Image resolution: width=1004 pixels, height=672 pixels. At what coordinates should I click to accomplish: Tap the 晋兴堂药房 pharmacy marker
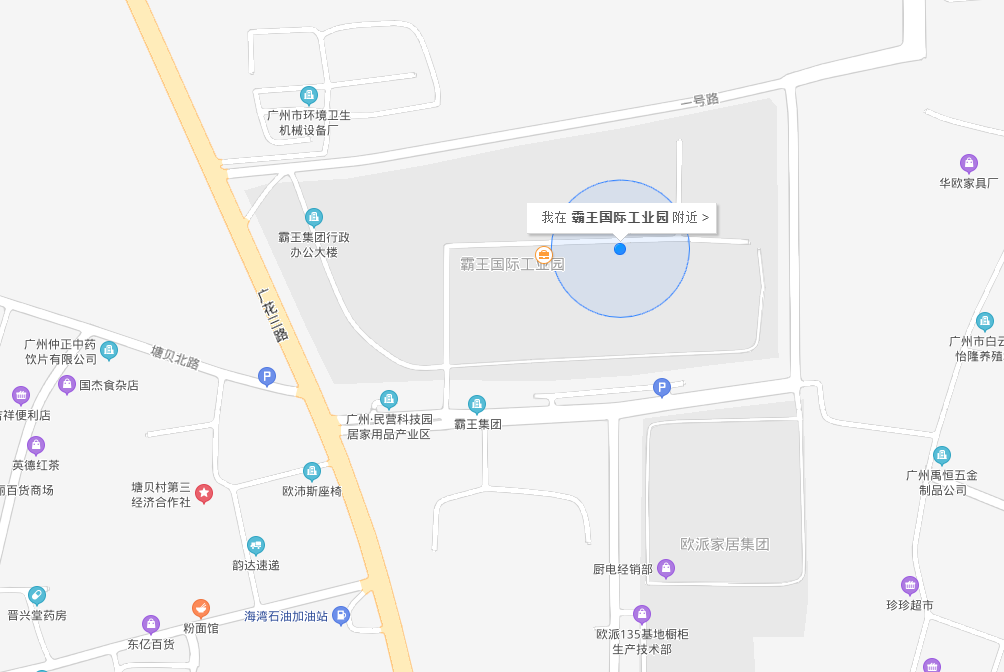pos(37,595)
